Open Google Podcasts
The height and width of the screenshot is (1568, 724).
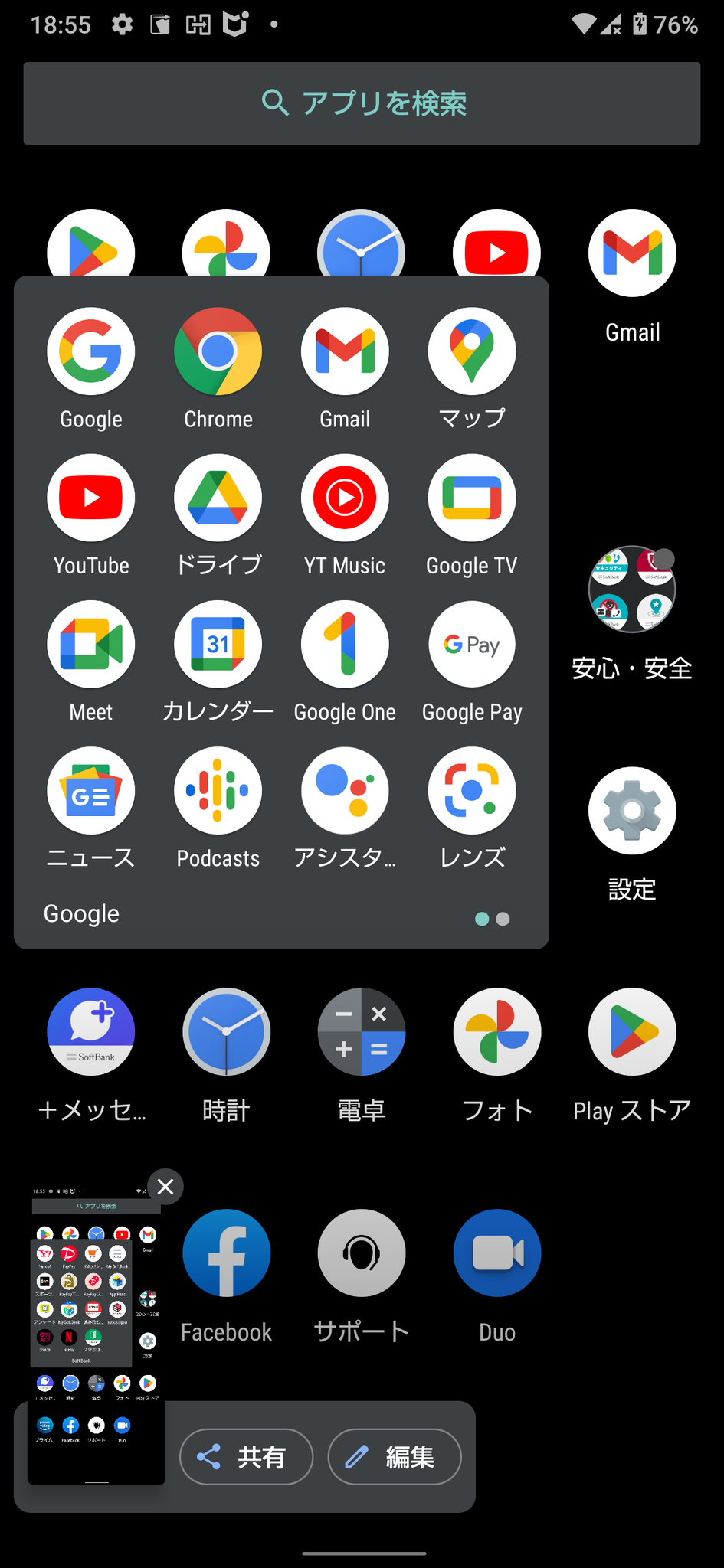tap(218, 790)
